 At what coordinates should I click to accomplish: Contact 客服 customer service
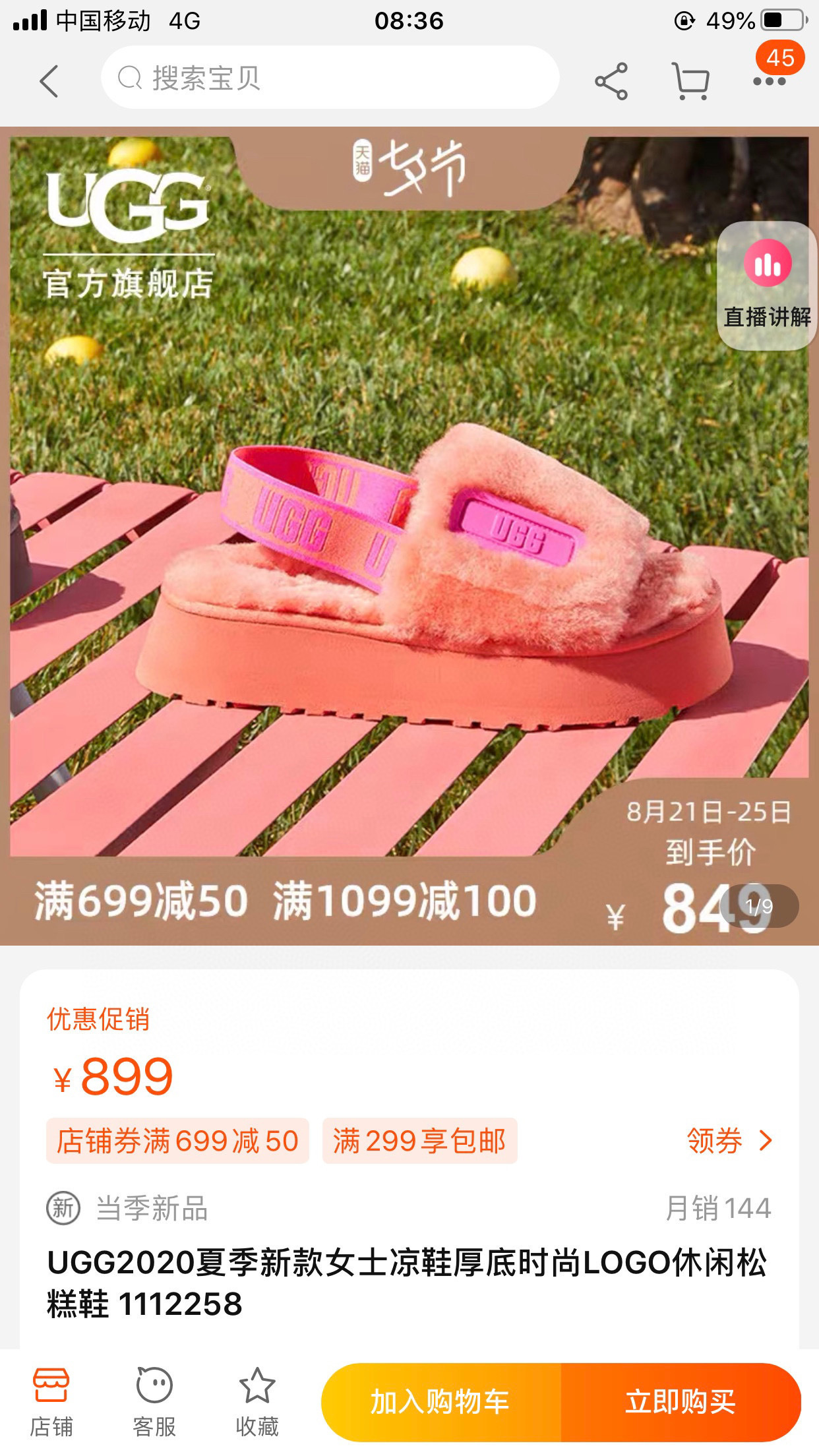click(x=154, y=1402)
